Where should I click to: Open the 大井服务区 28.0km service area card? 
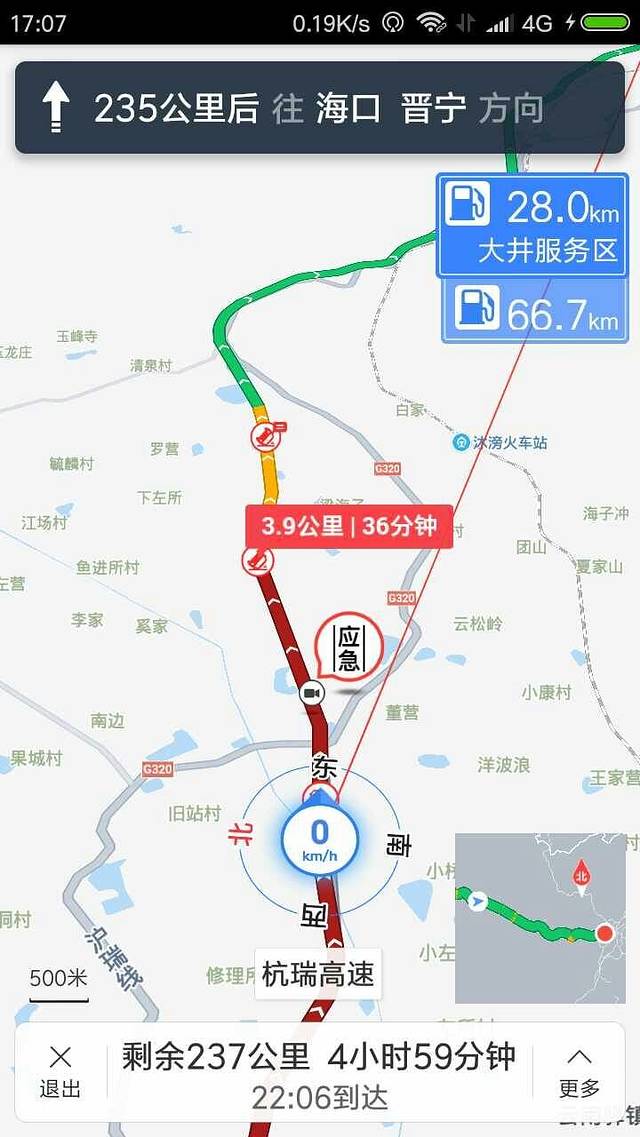tap(532, 225)
